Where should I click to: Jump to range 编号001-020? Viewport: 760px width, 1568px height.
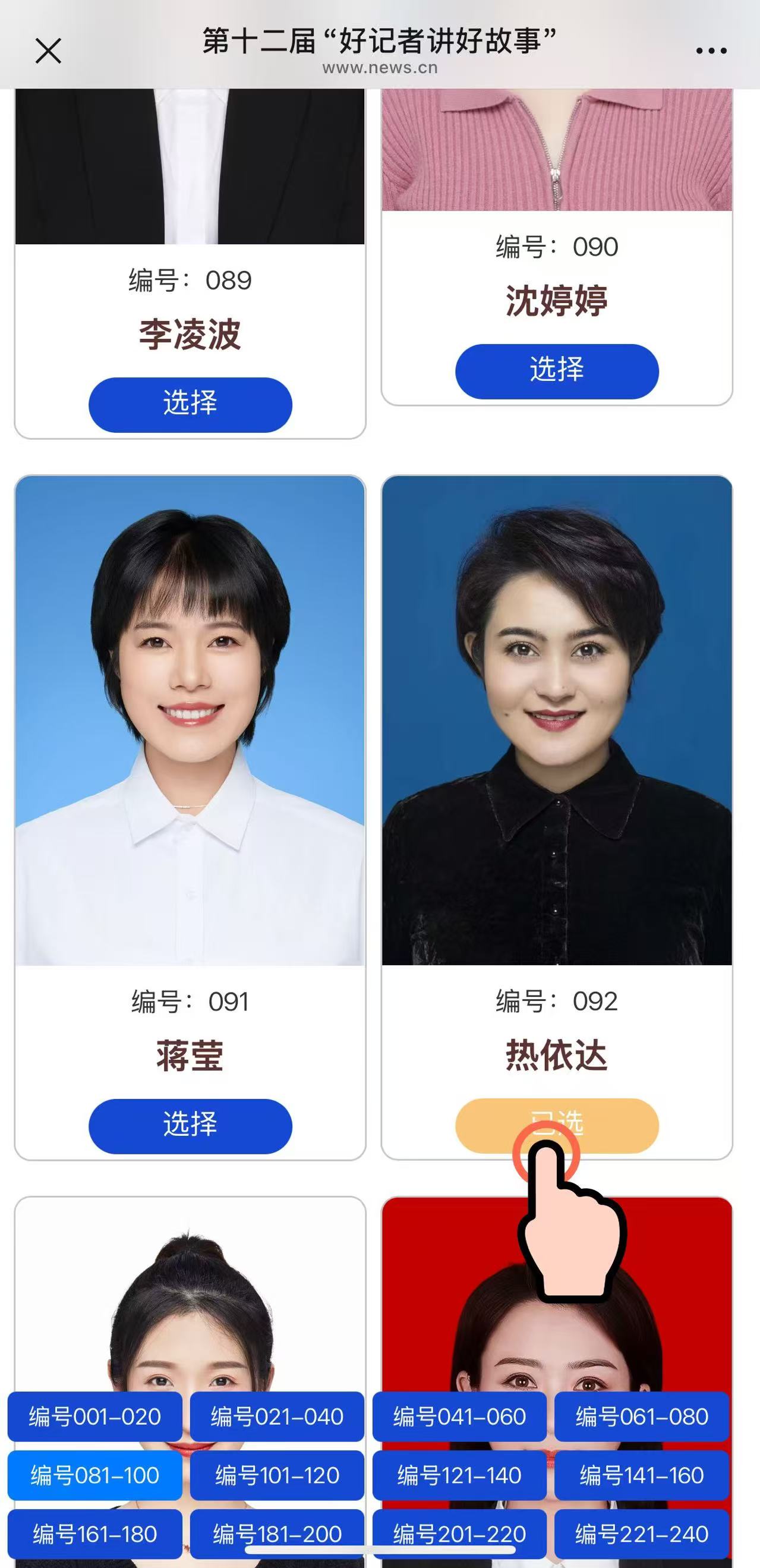[x=94, y=1417]
